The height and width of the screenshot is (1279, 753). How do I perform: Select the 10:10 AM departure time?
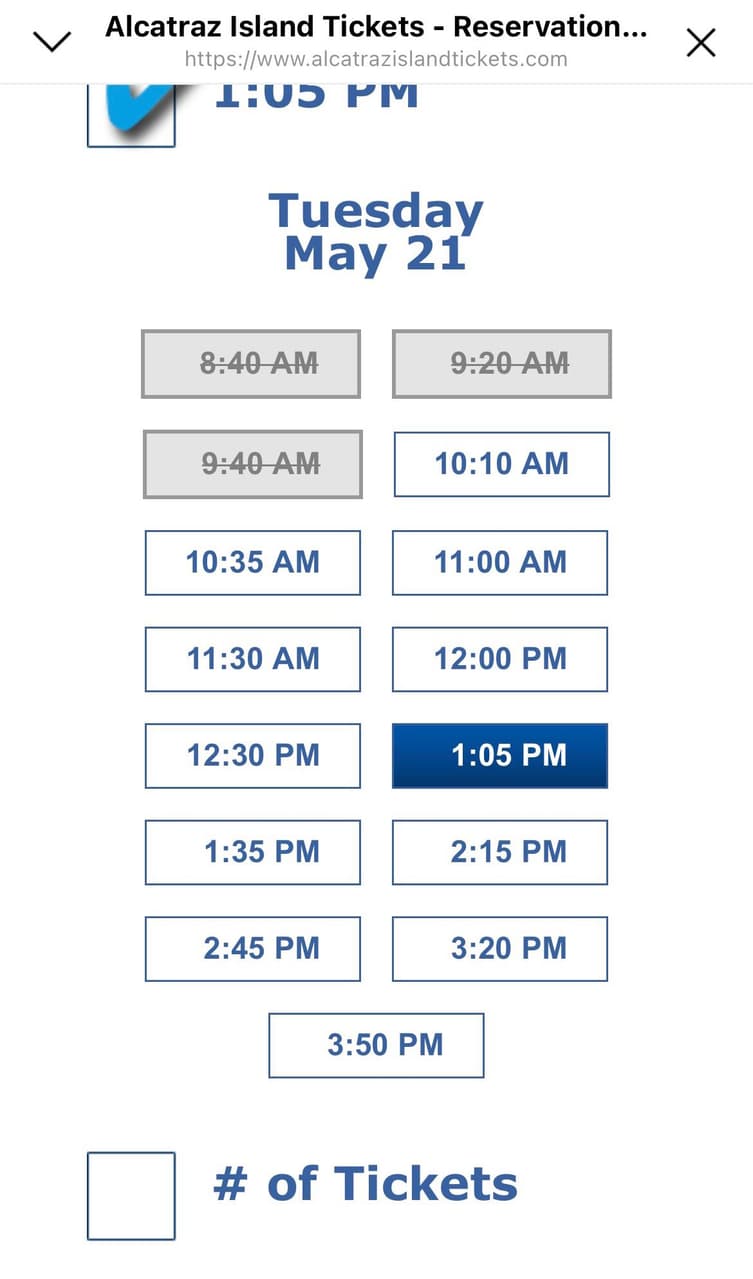pyautogui.click(x=501, y=464)
